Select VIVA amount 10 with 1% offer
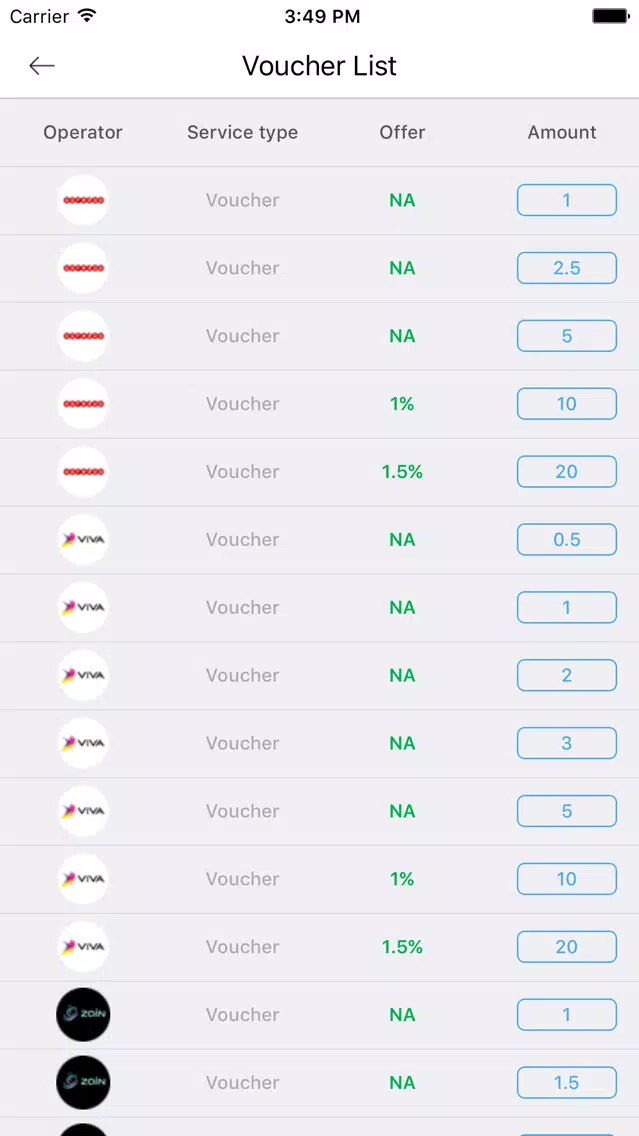This screenshot has height=1136, width=639. pyautogui.click(x=567, y=879)
